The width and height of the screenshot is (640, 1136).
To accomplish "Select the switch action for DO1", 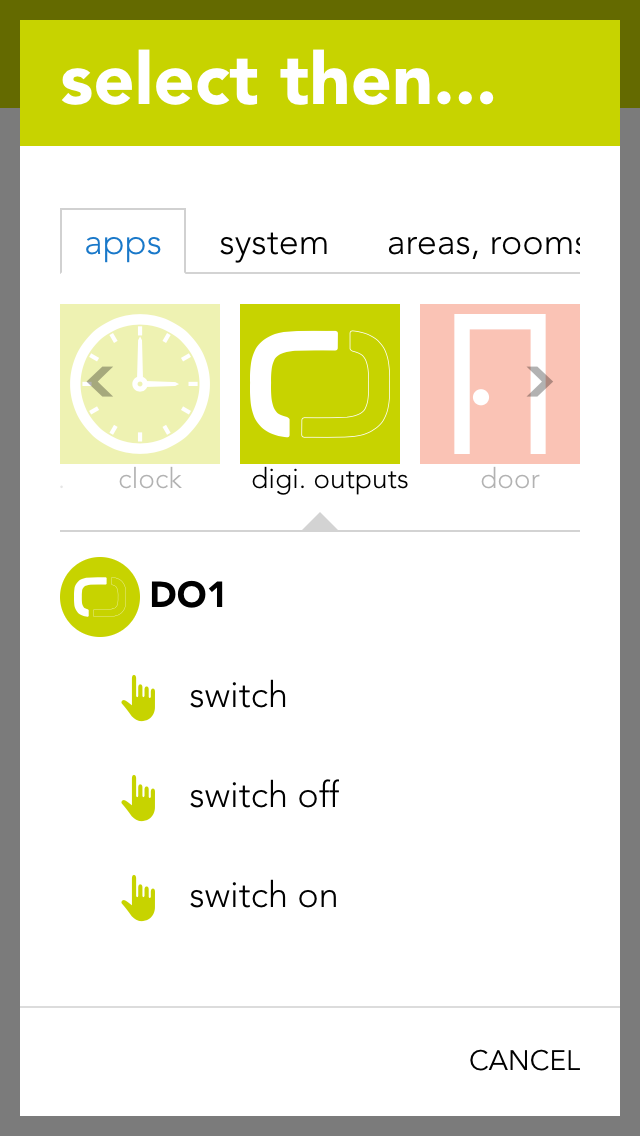I will click(238, 696).
